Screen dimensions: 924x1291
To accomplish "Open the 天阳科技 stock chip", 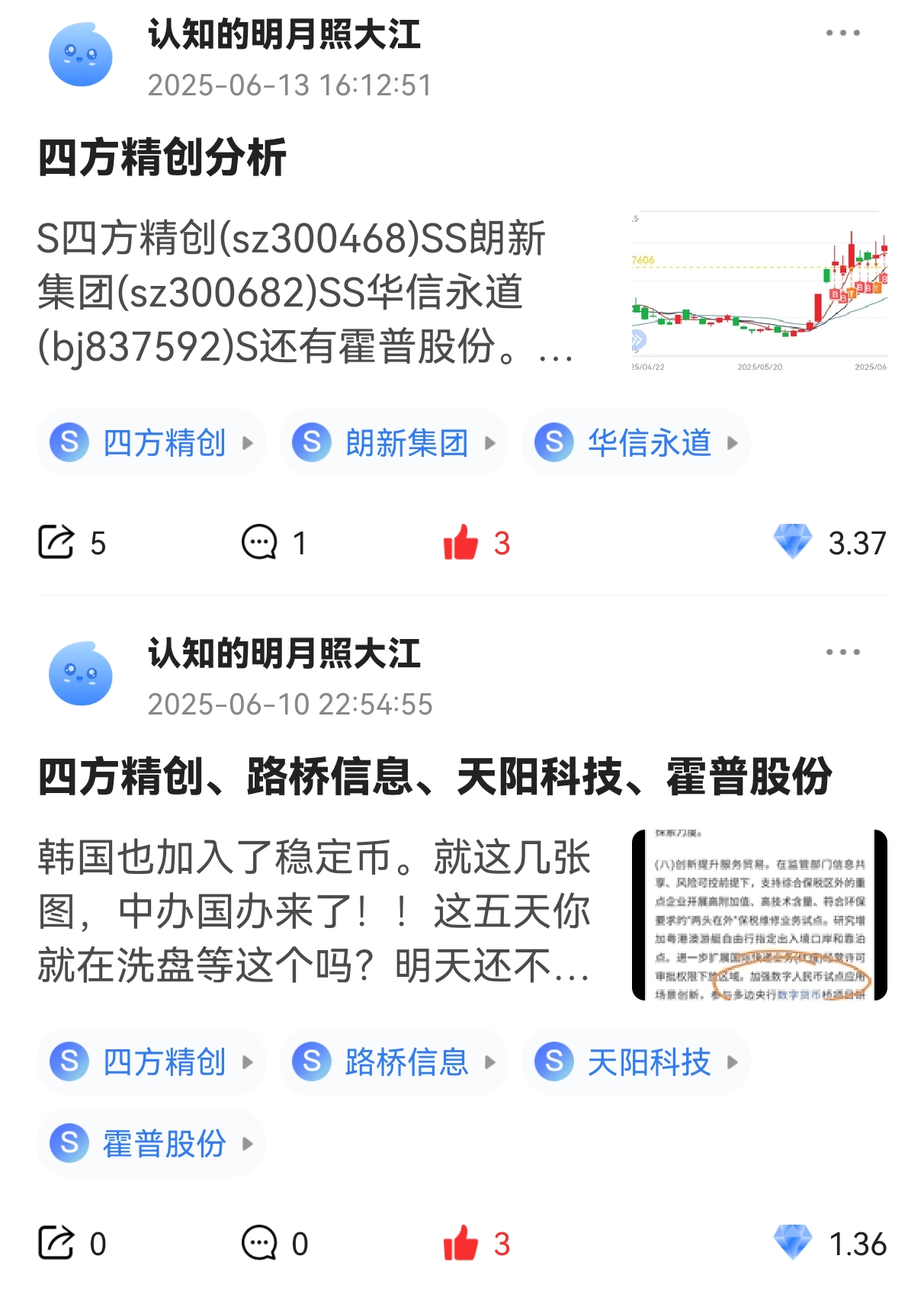I will [636, 1062].
